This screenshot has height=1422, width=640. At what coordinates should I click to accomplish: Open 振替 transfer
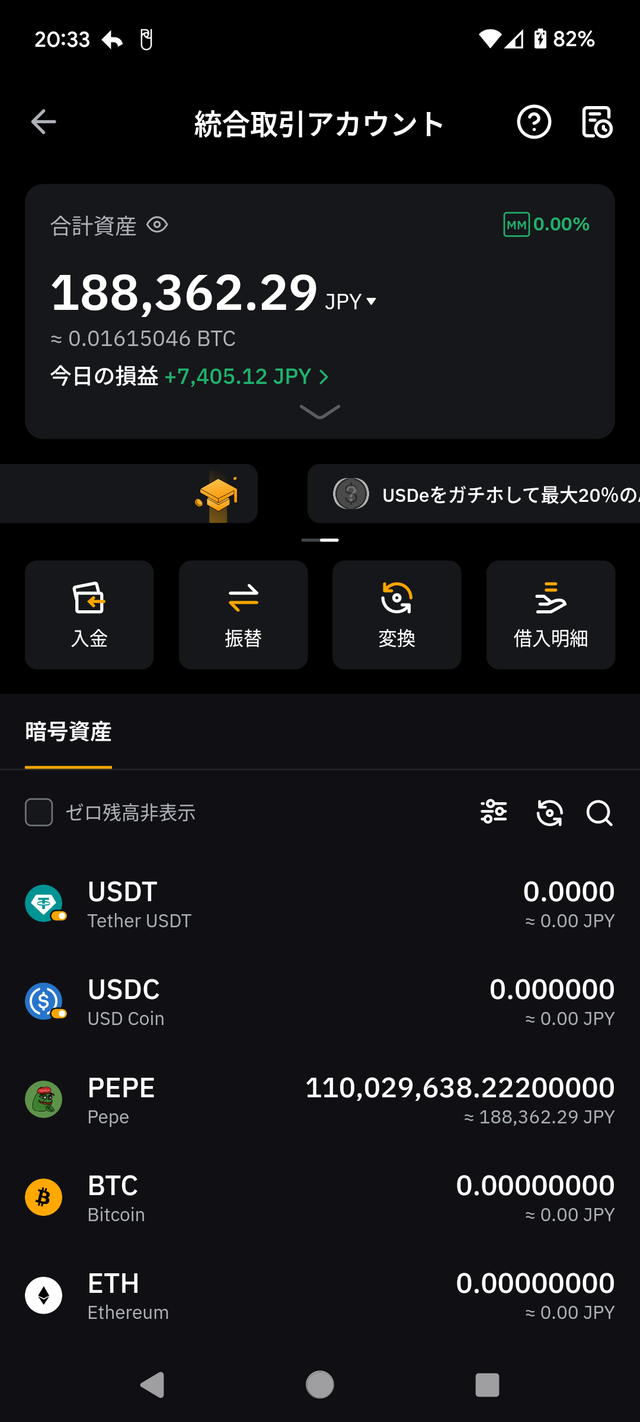243,615
